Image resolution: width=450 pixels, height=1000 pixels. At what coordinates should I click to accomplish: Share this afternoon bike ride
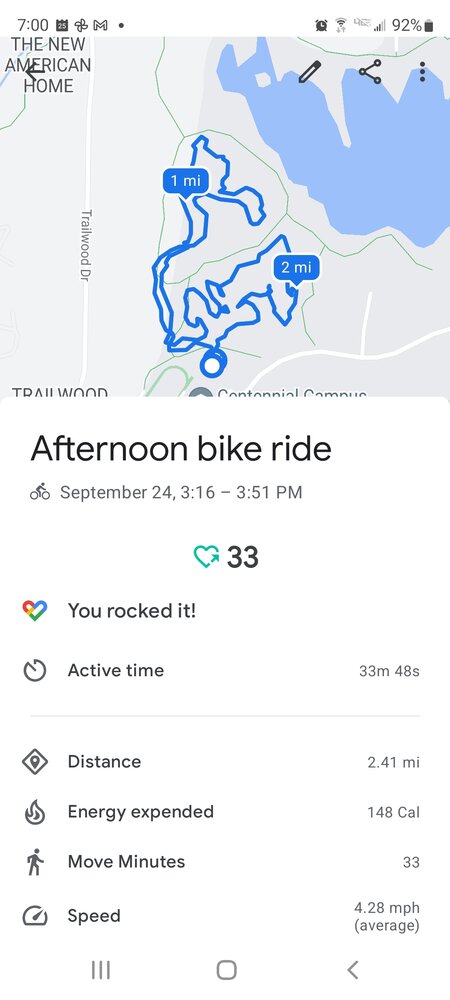[370, 71]
